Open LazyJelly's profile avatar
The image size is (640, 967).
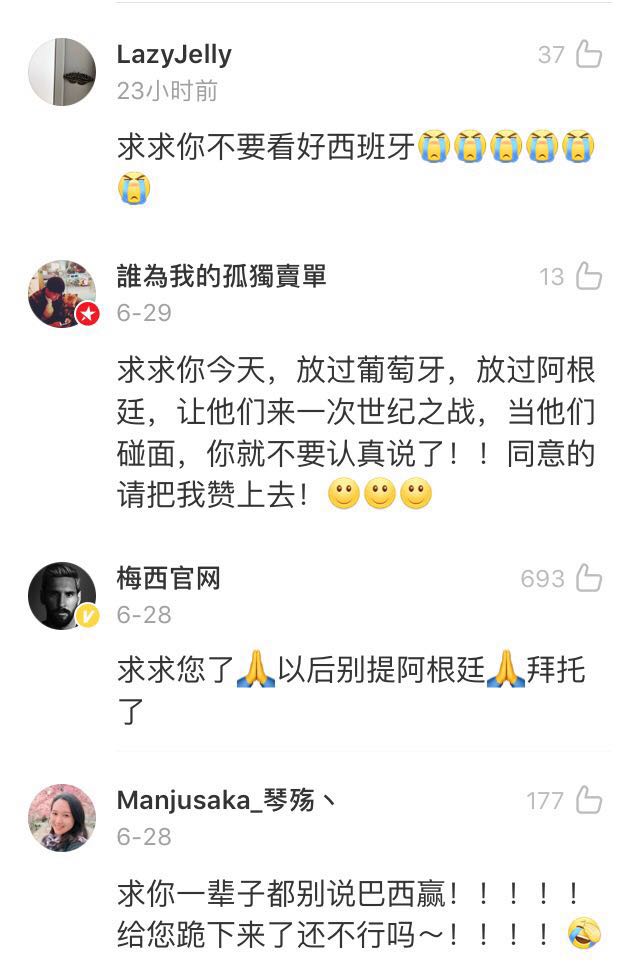point(62,72)
